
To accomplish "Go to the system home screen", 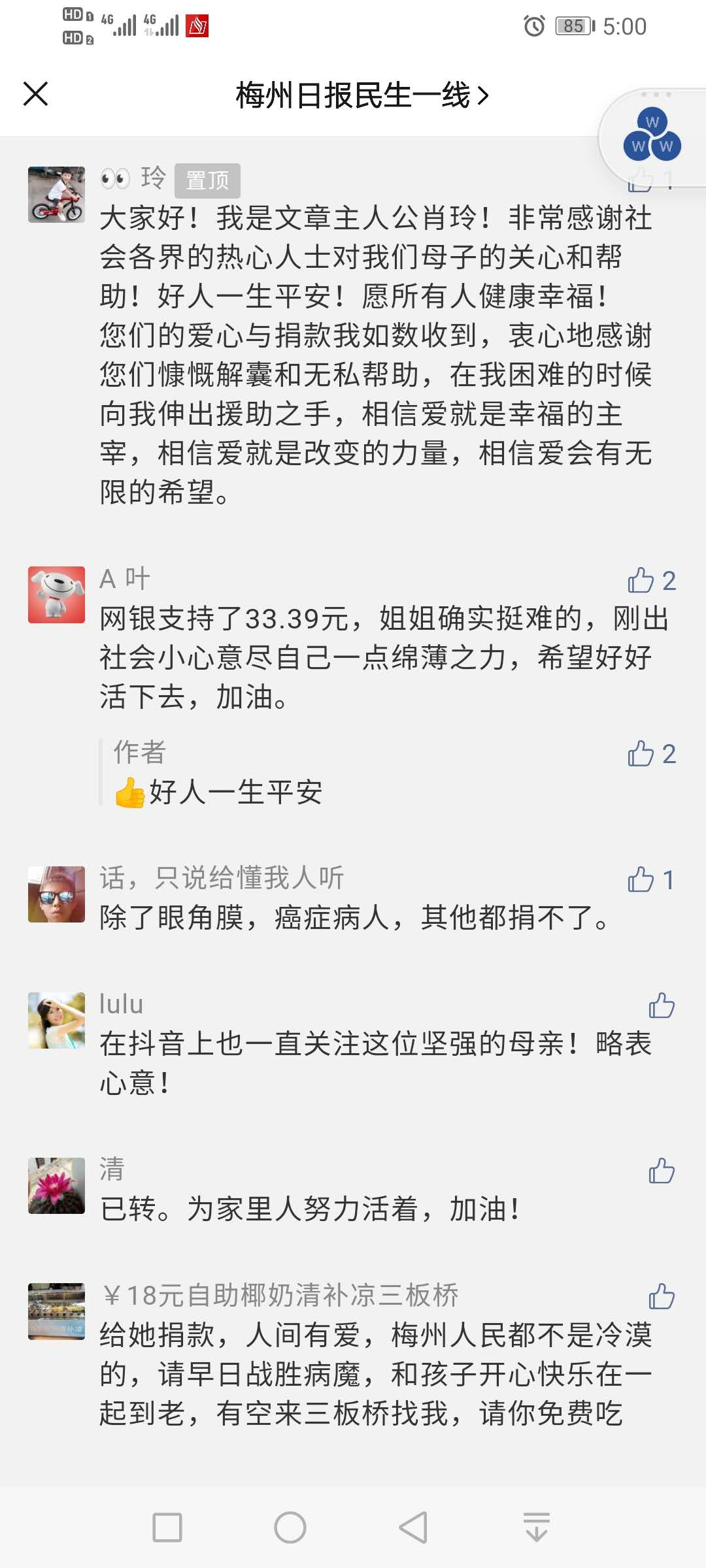I will click(290, 1527).
